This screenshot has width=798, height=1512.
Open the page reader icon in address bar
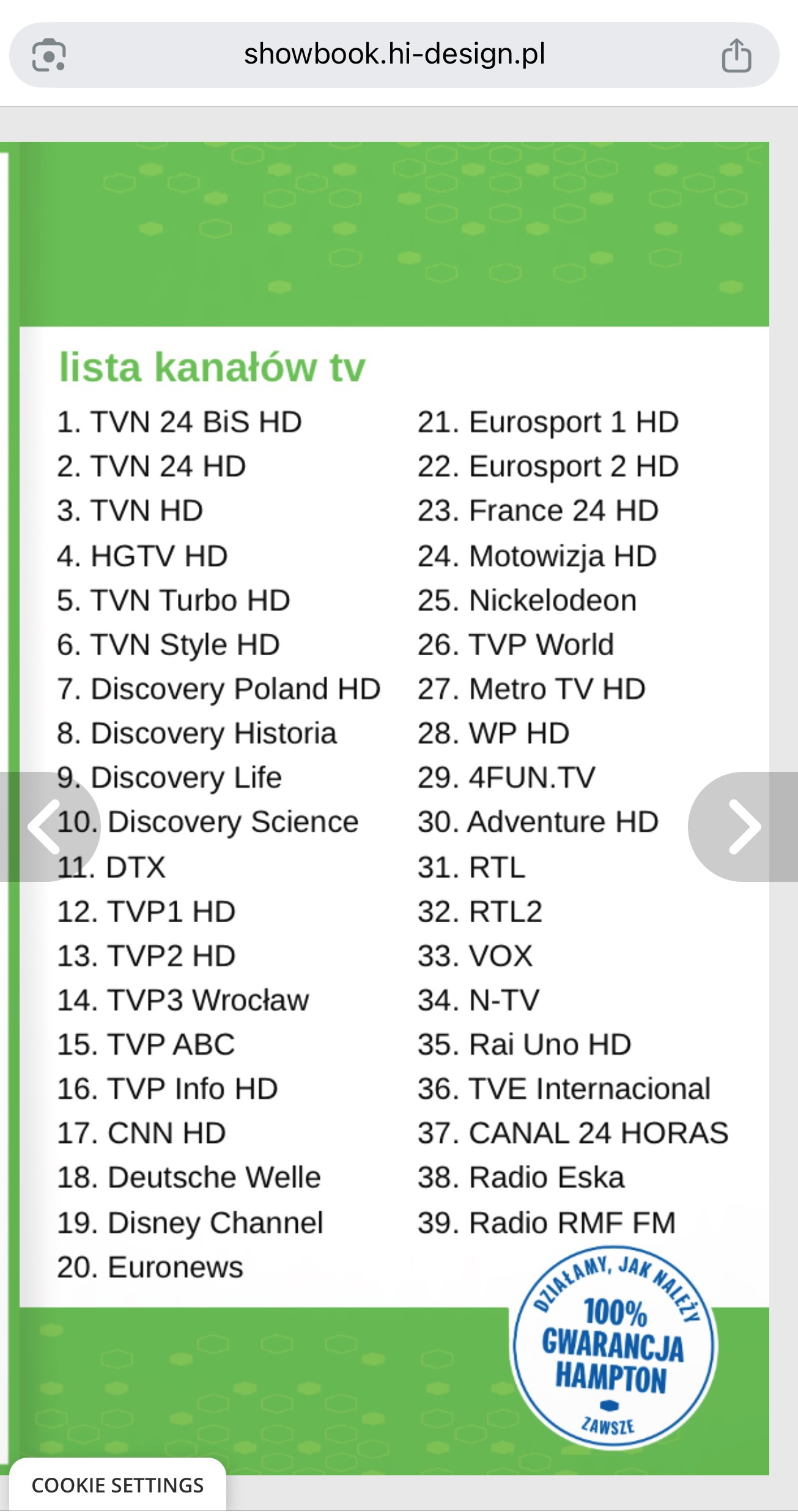[49, 56]
